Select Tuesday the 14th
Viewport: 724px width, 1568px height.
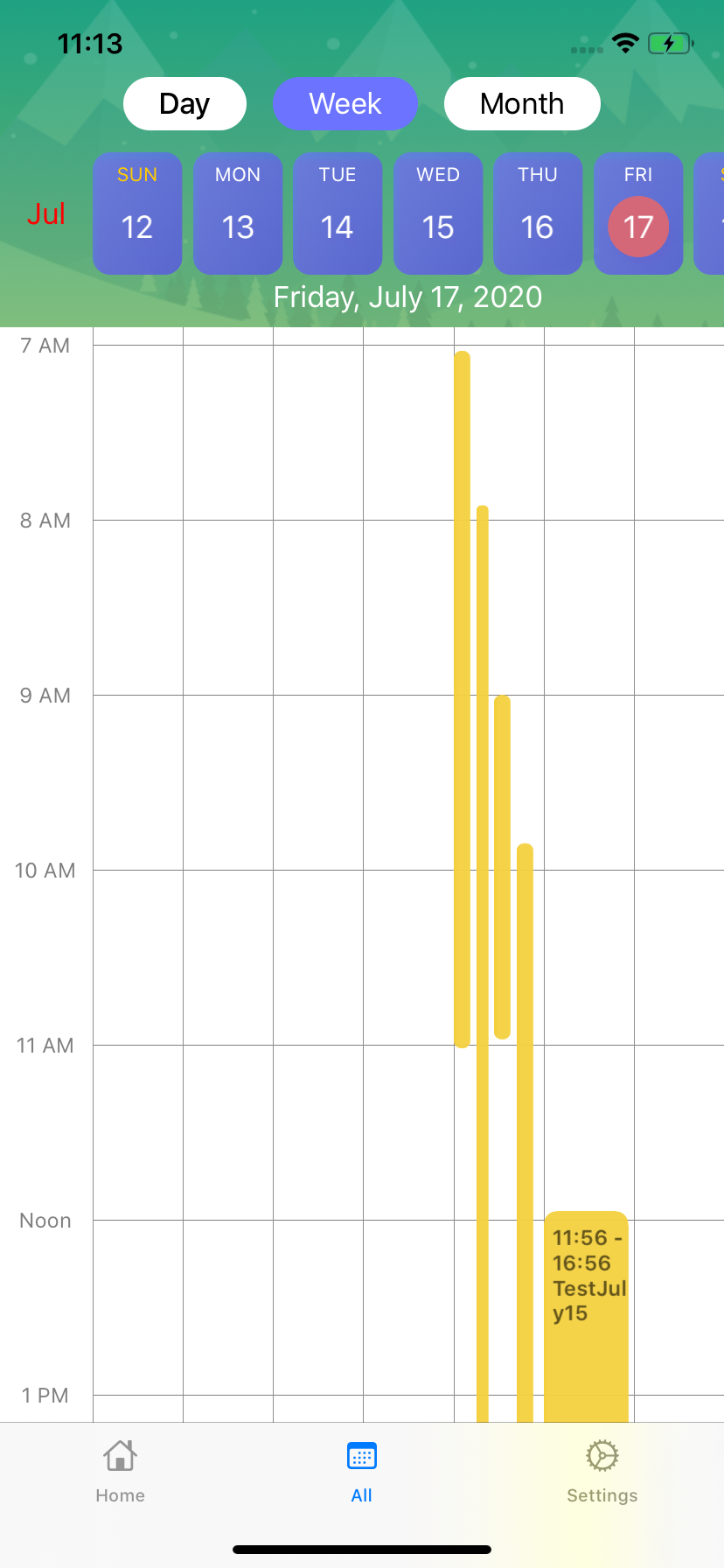[x=338, y=213]
